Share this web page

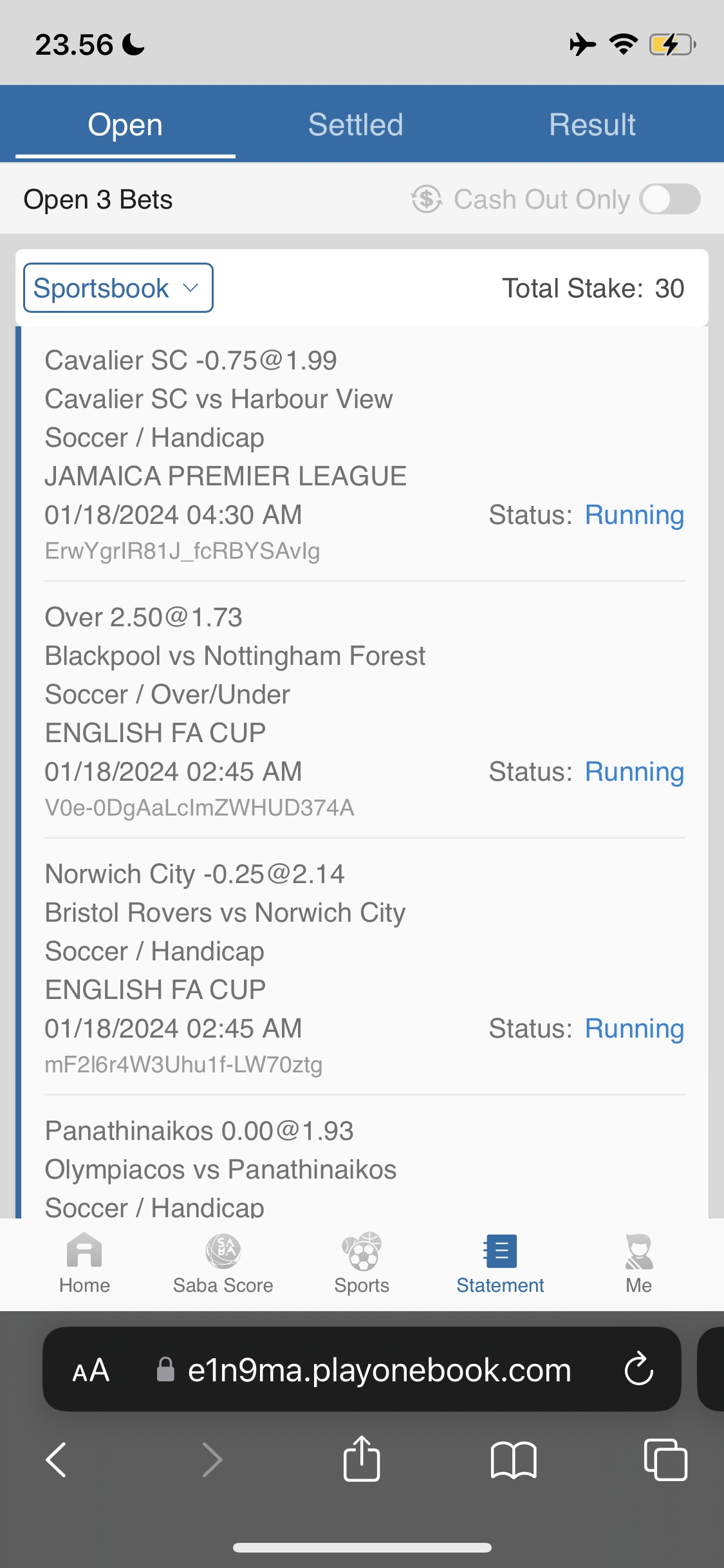click(362, 1459)
